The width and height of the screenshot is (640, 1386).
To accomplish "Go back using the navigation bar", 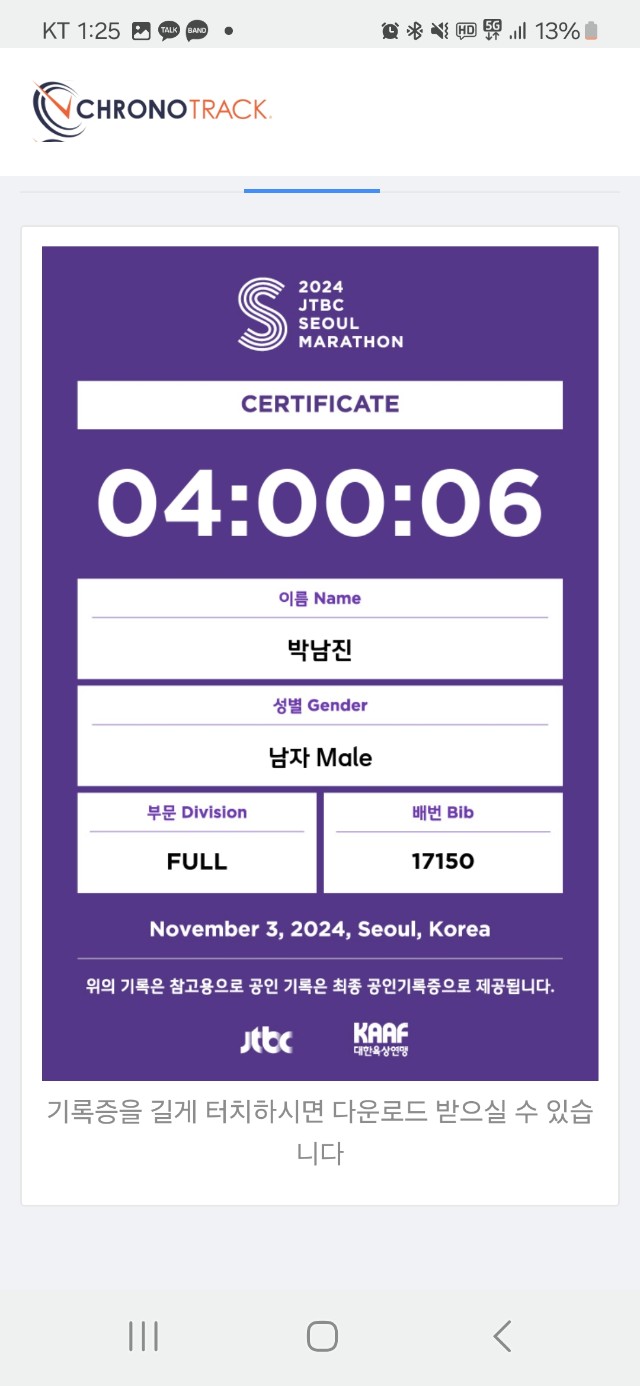I will point(502,1336).
